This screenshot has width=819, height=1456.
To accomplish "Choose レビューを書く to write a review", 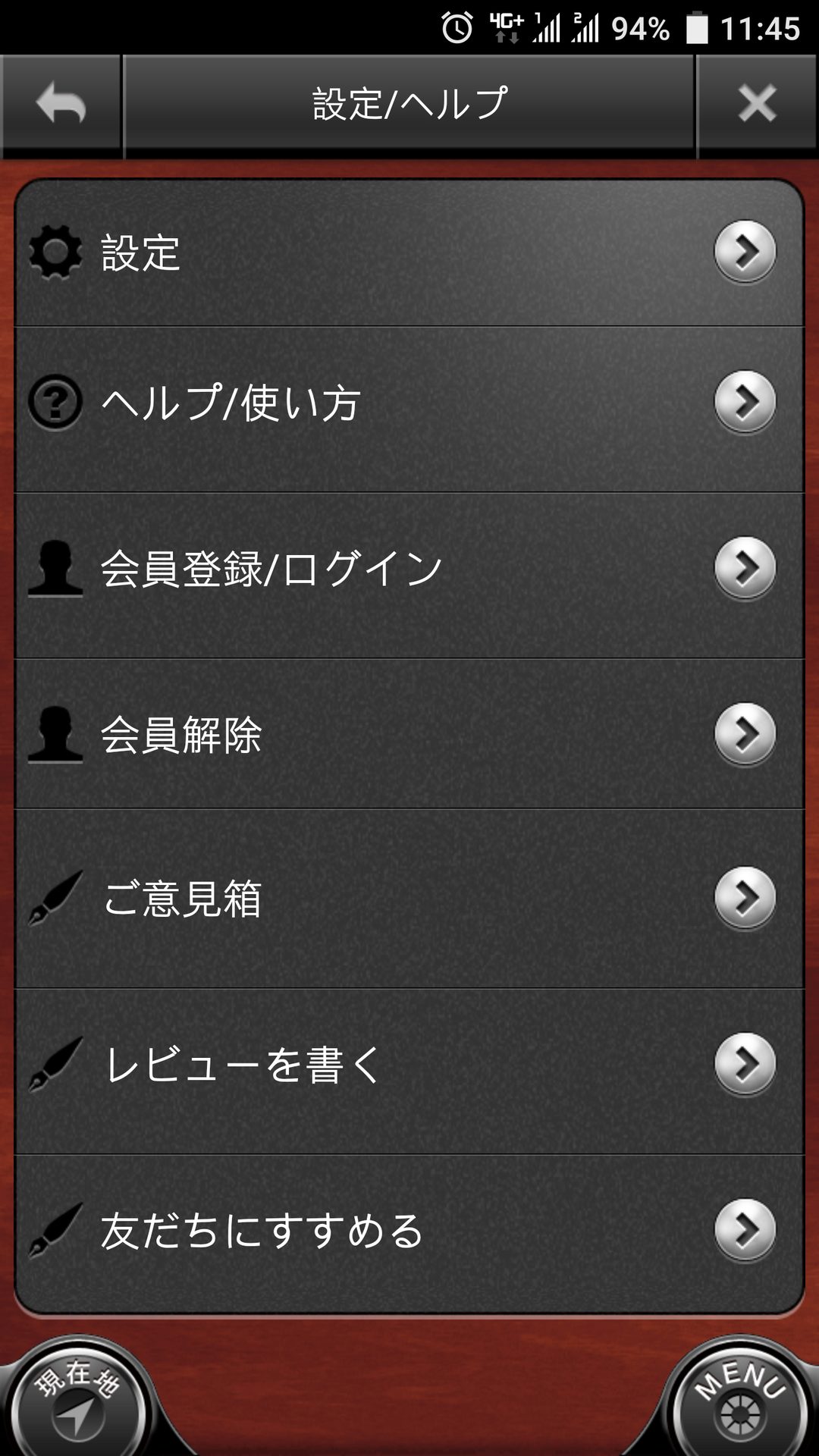I will (x=409, y=1065).
